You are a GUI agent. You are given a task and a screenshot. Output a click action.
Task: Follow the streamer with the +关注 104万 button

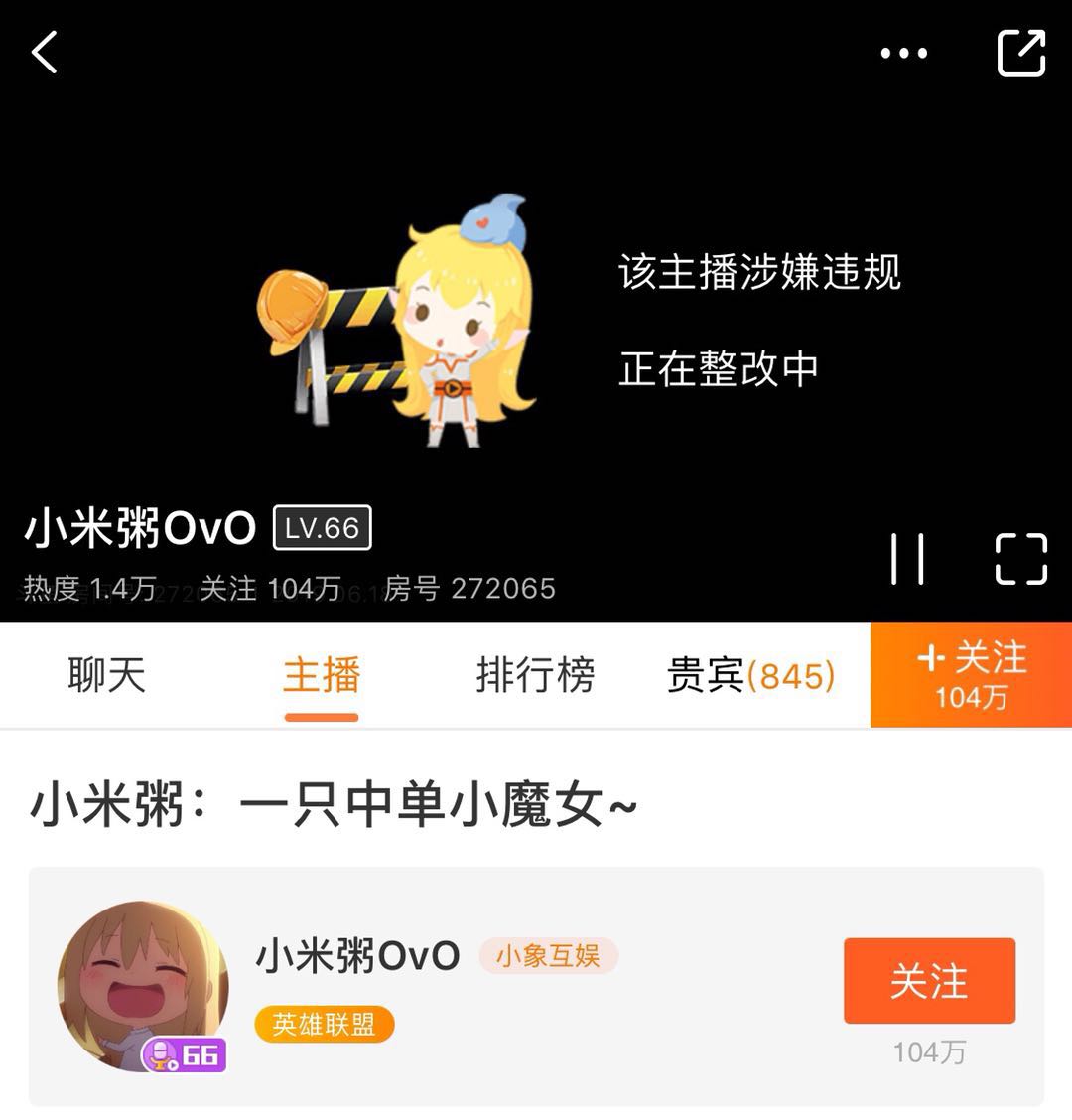pyautogui.click(x=970, y=675)
